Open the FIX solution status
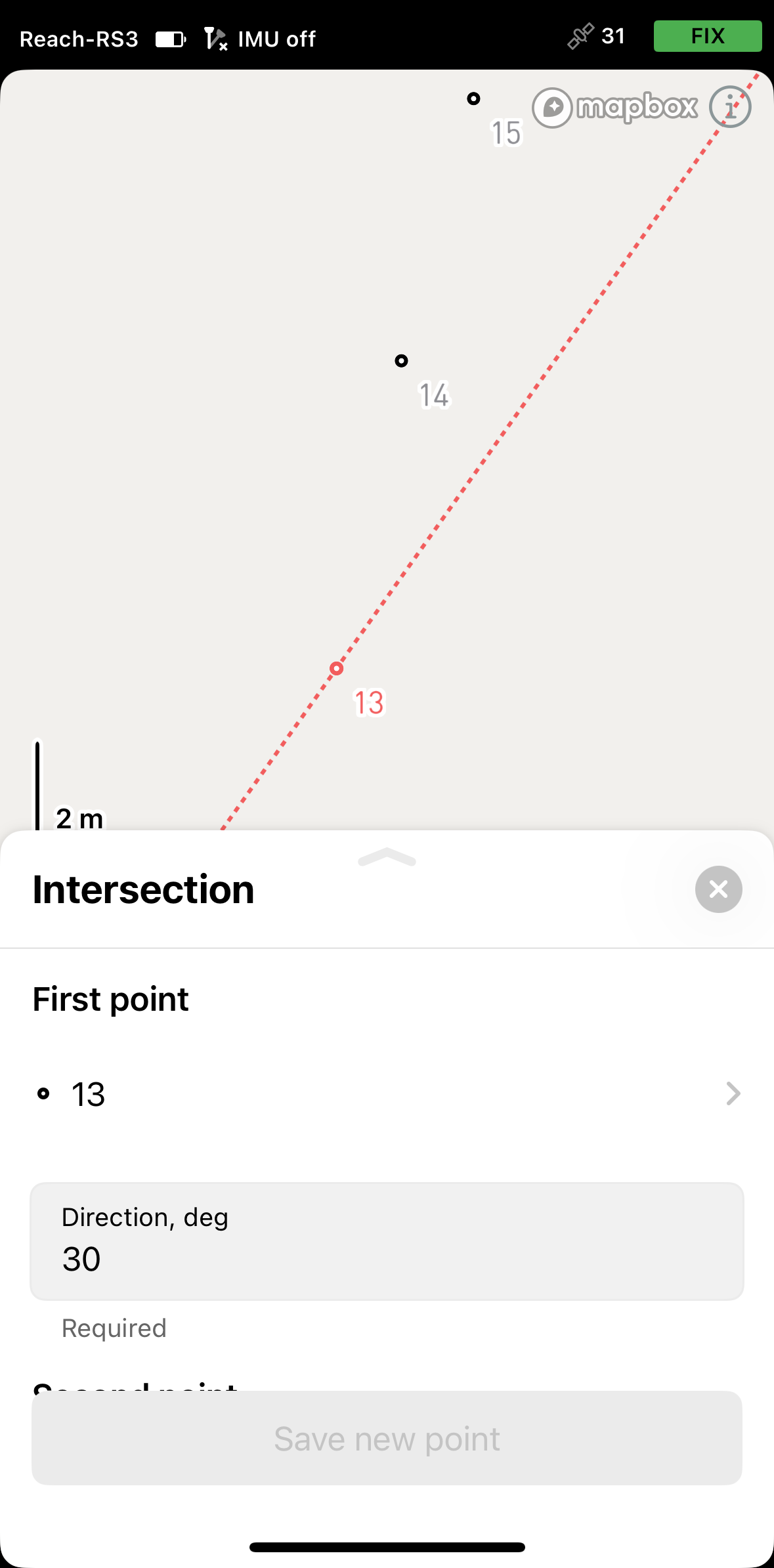Image resolution: width=774 pixels, height=1568 pixels. pos(708,36)
